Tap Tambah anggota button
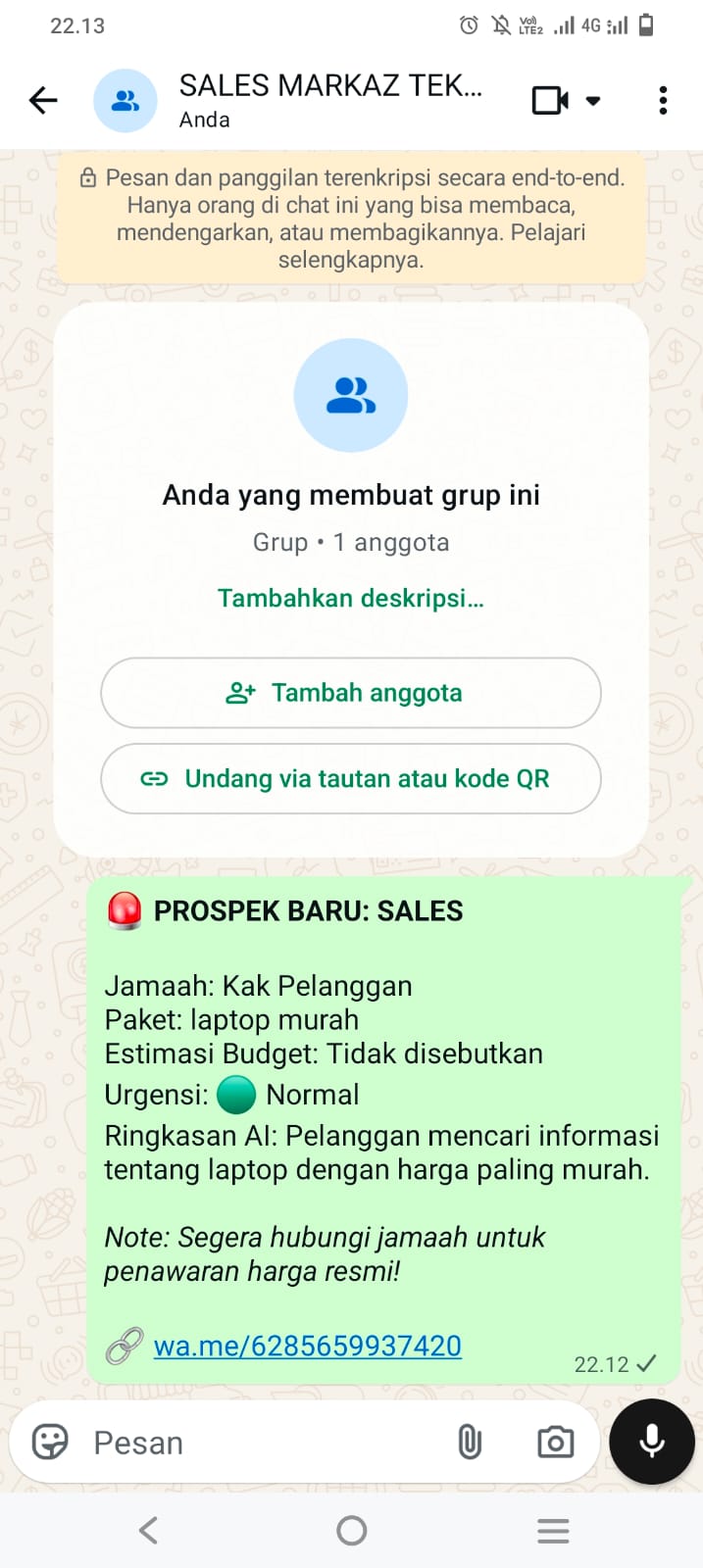The width and height of the screenshot is (703, 1568). 350,693
